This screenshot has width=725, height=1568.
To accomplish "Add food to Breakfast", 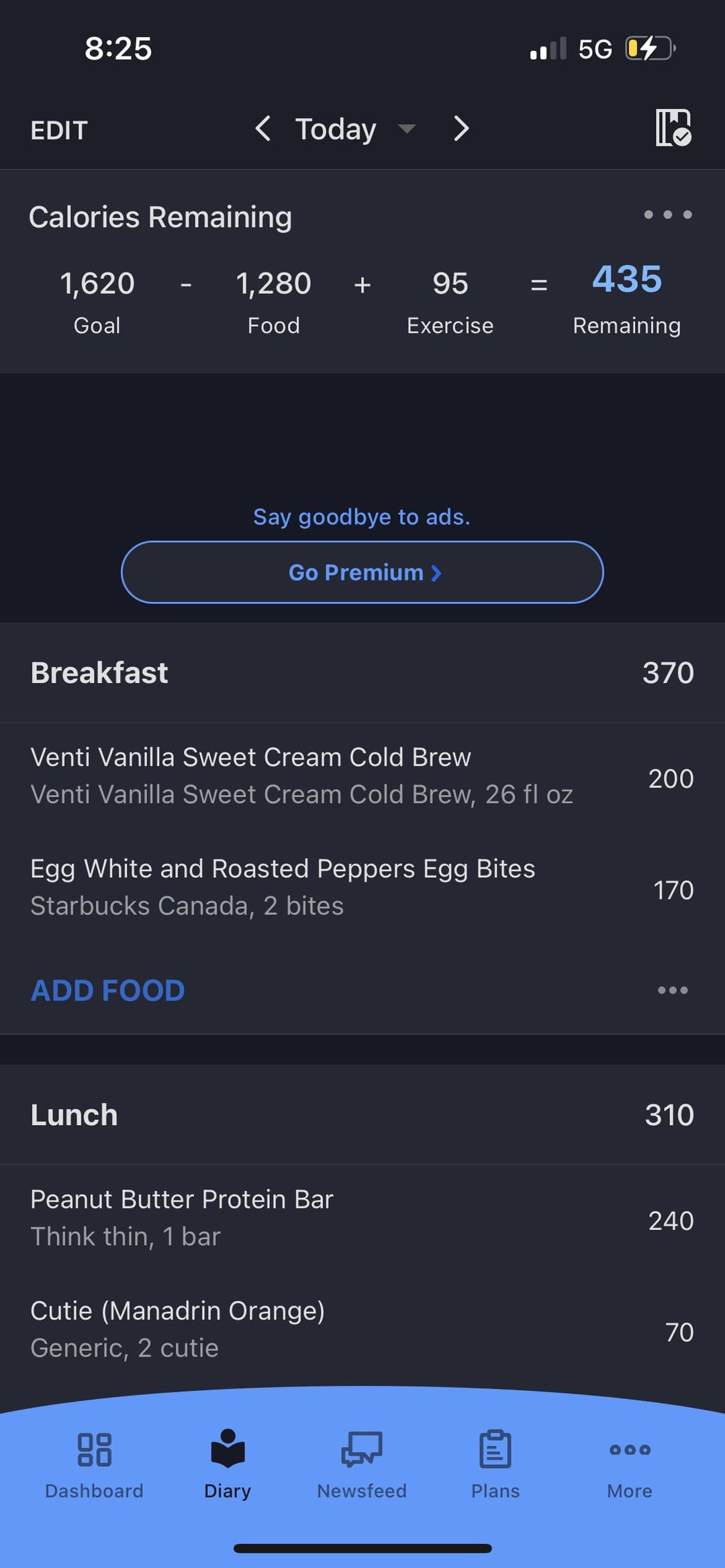I will (x=107, y=990).
